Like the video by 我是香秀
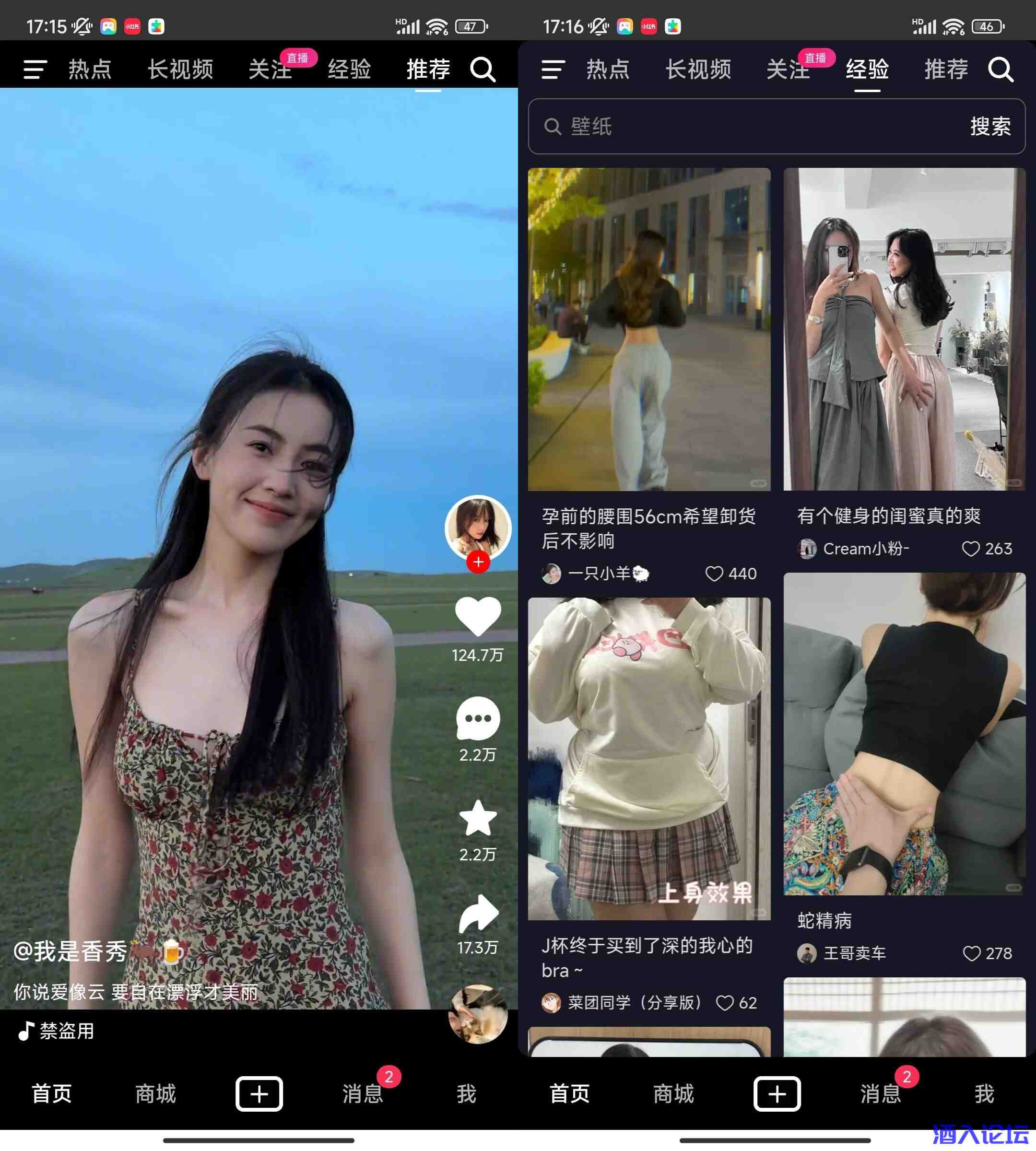 478,616
